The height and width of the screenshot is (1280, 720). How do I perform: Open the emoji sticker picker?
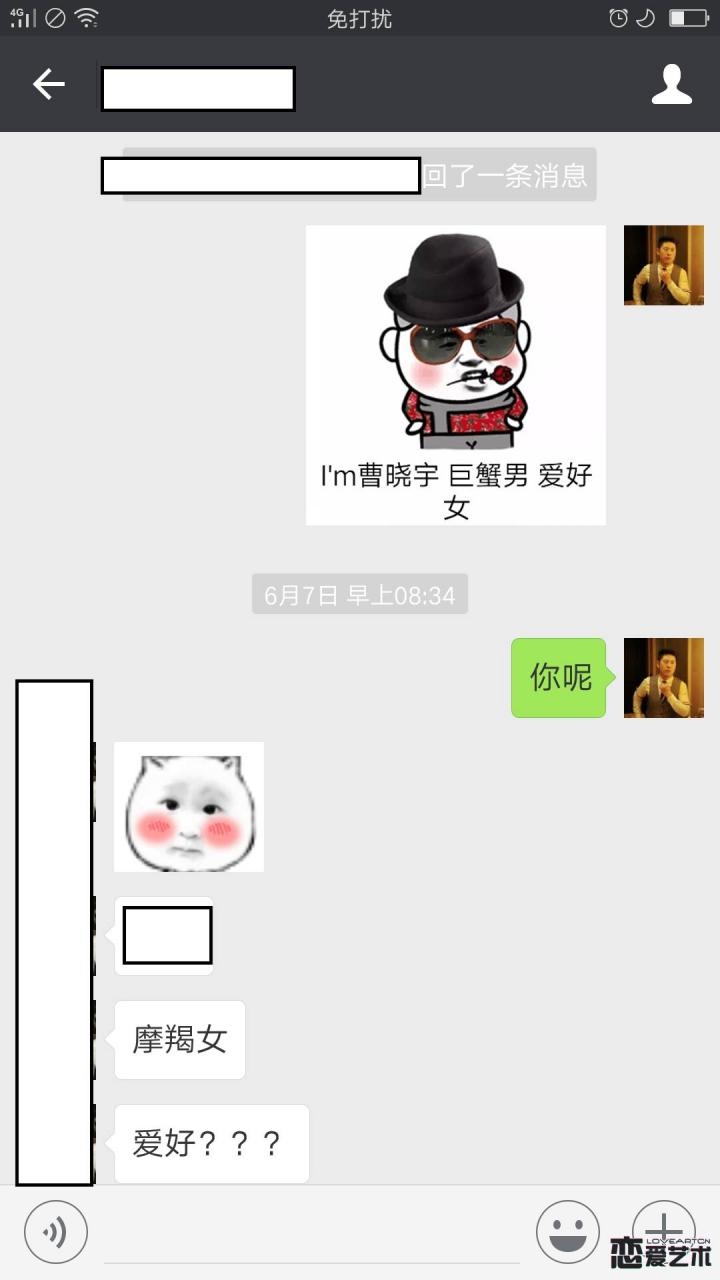[x=567, y=1232]
